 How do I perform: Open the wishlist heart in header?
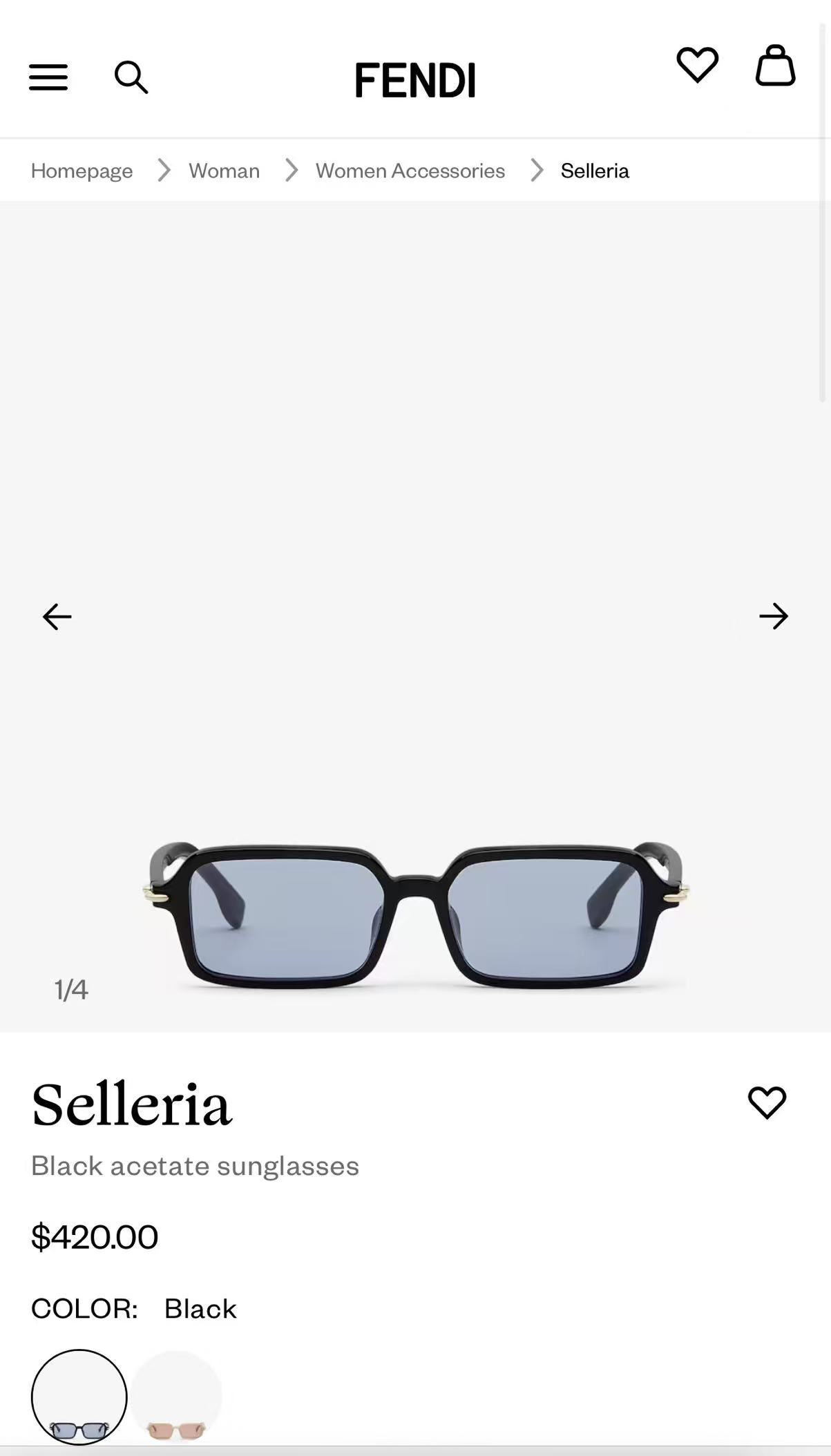tap(697, 65)
